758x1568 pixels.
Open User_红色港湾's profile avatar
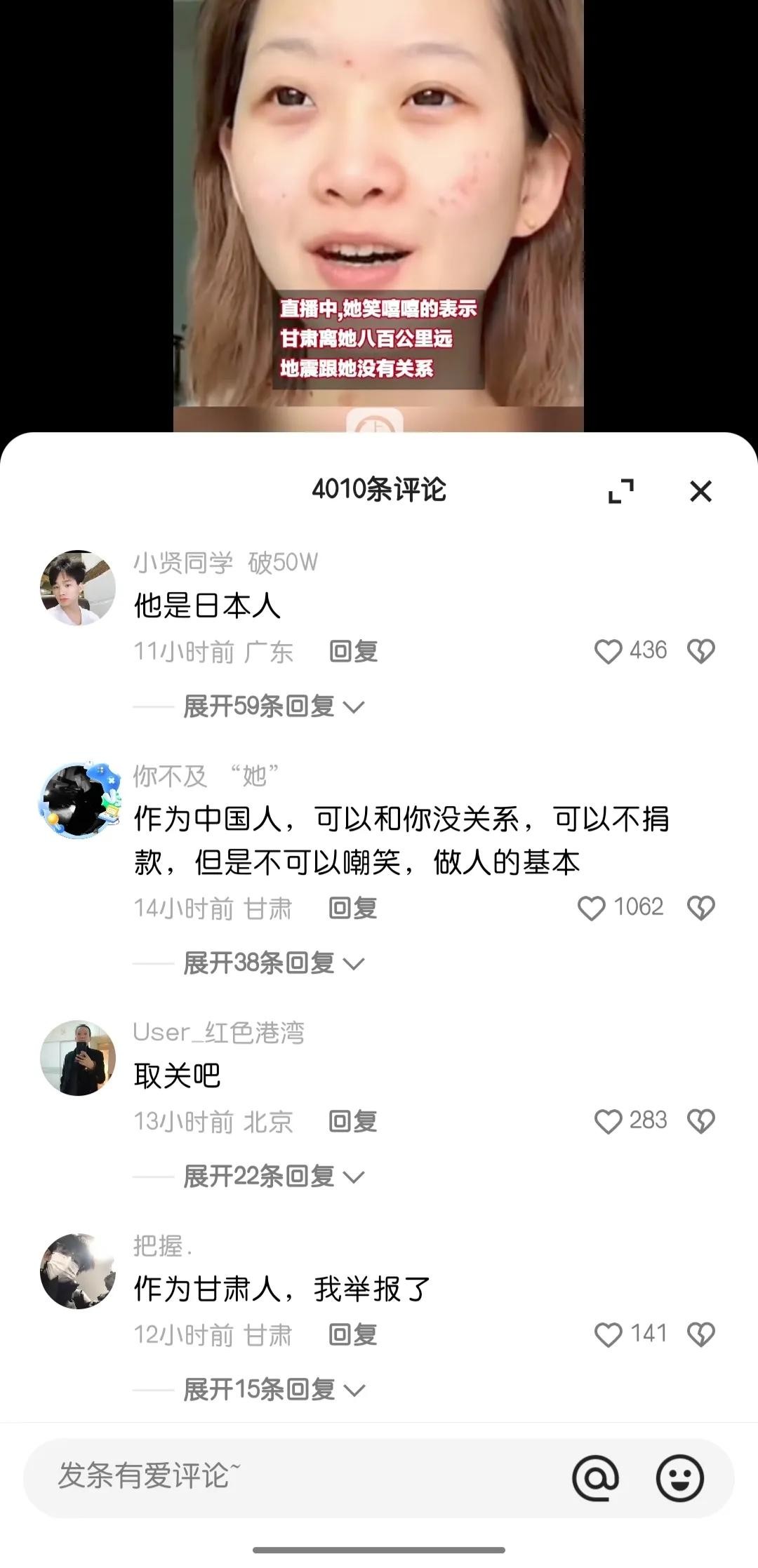tap(78, 1058)
